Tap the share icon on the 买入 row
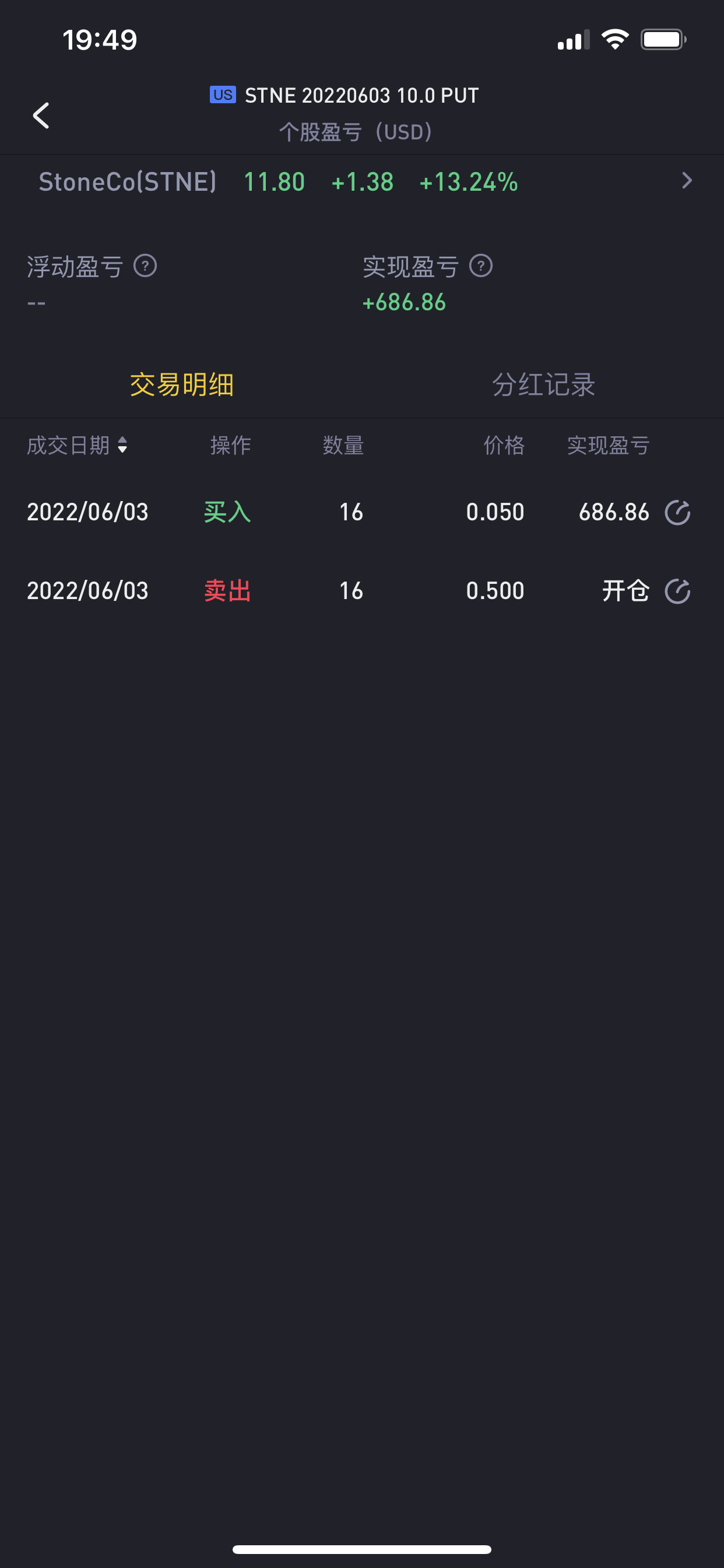The height and width of the screenshot is (1568, 724). tap(677, 512)
